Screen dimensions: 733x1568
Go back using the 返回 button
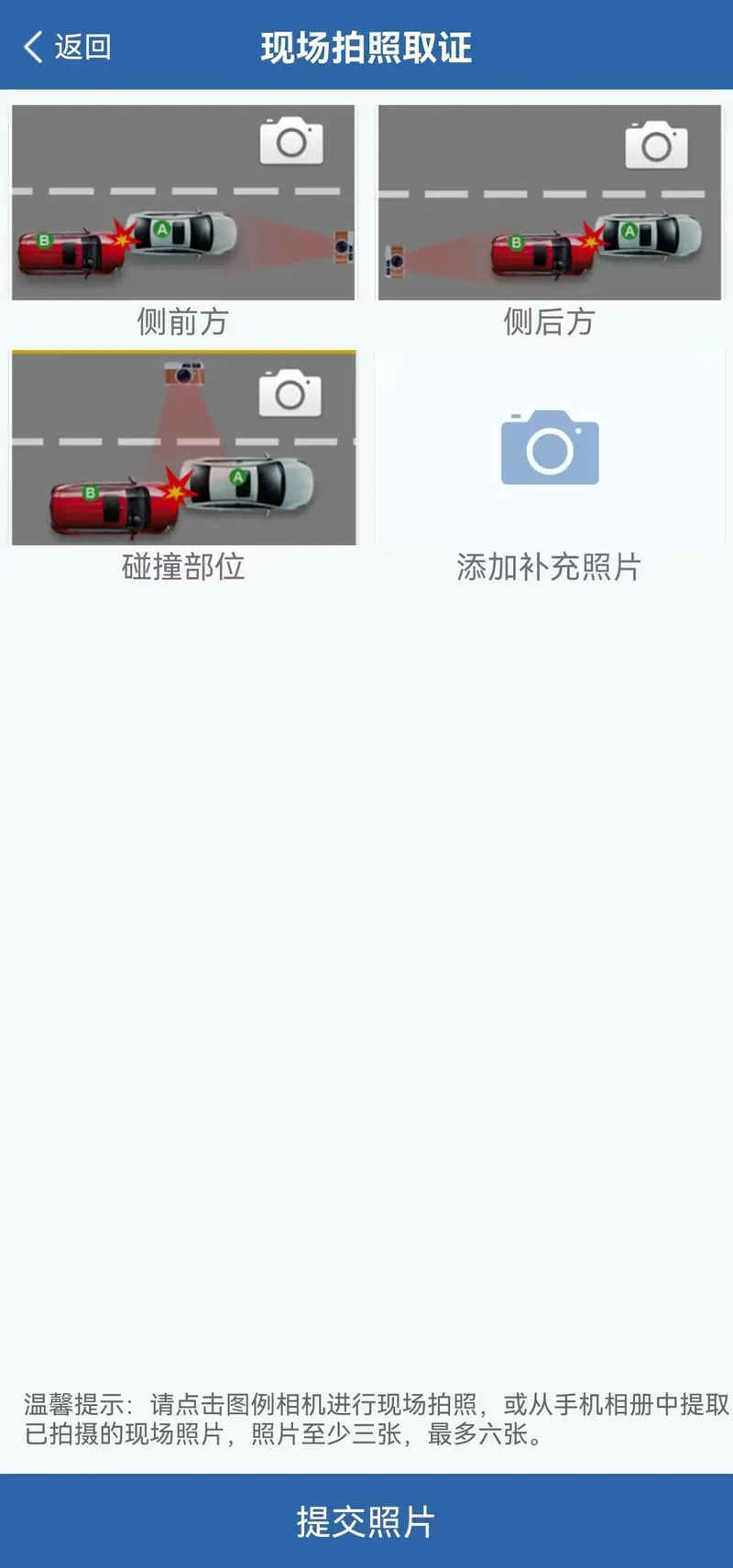pos(68,47)
